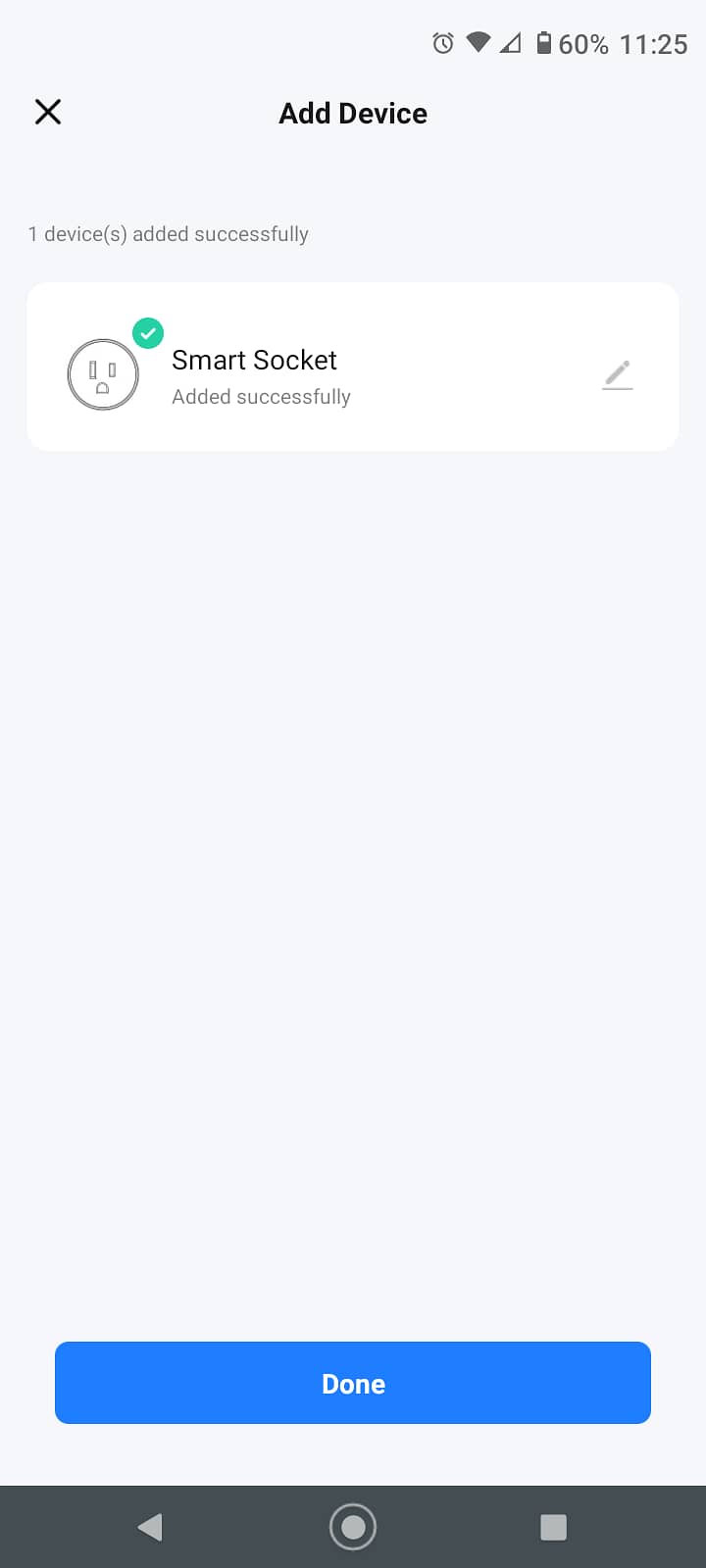Go to the home screen
Screen dimensions: 706x1568
[353, 1527]
